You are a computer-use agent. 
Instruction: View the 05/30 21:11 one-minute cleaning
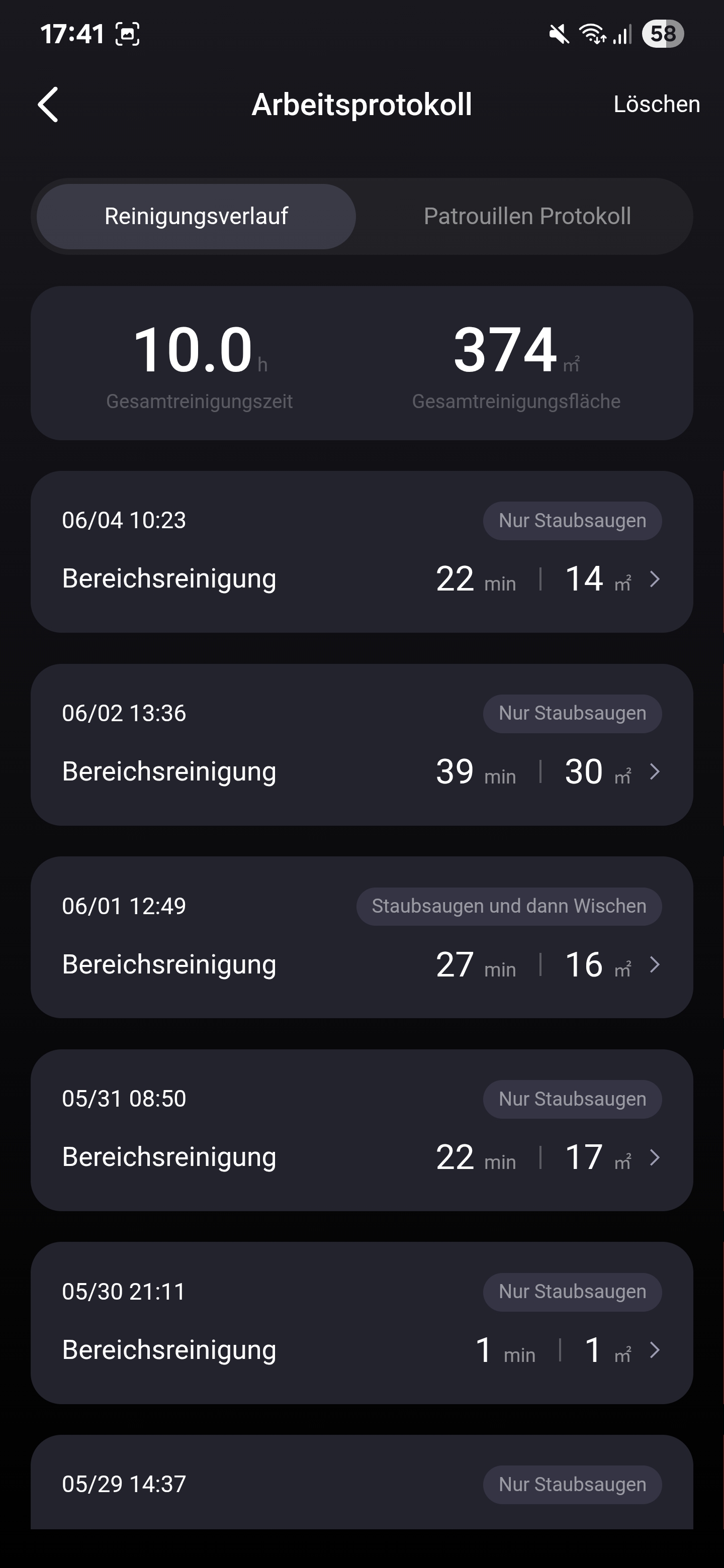point(361,1323)
